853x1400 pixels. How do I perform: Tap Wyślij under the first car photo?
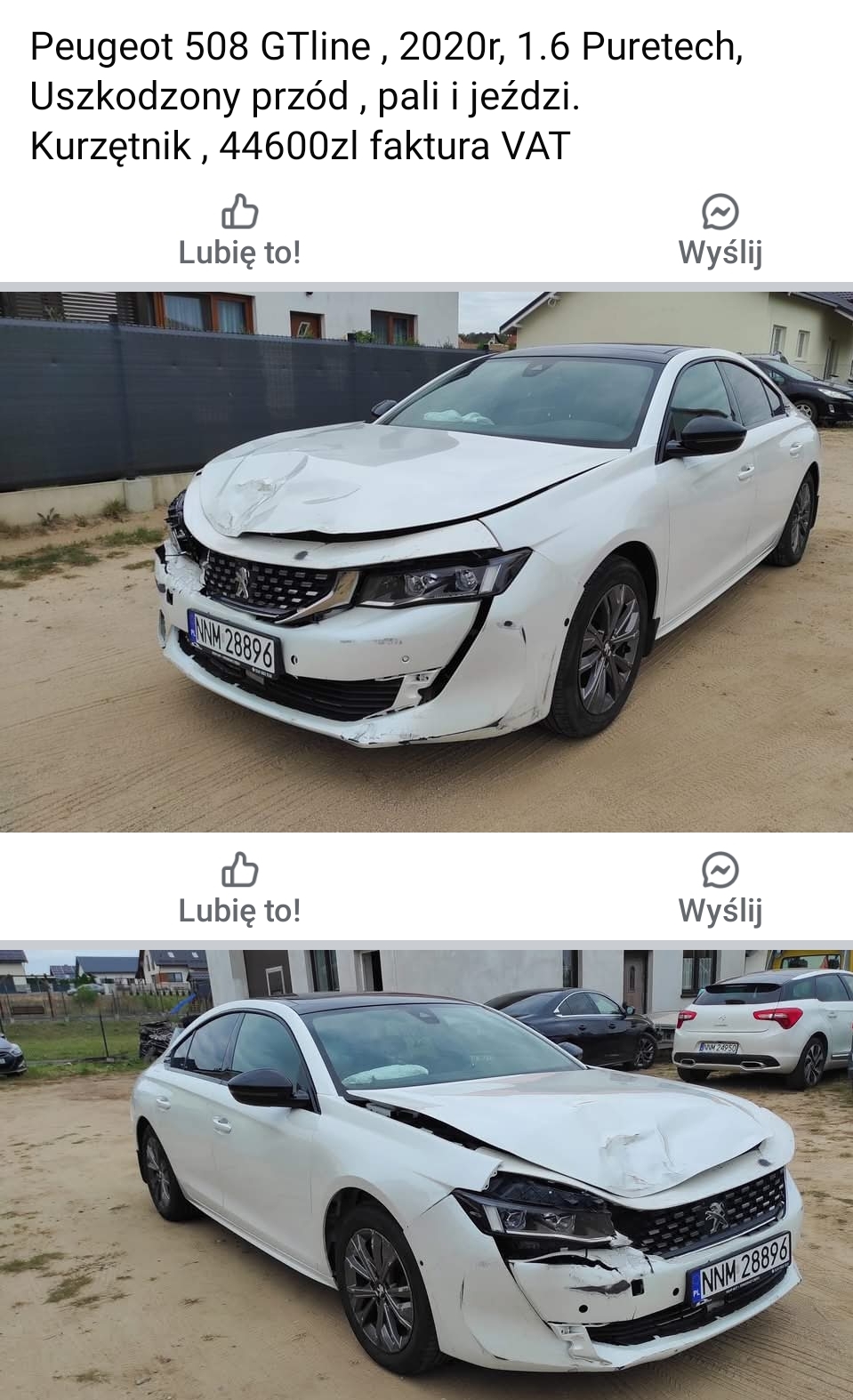[720, 888]
